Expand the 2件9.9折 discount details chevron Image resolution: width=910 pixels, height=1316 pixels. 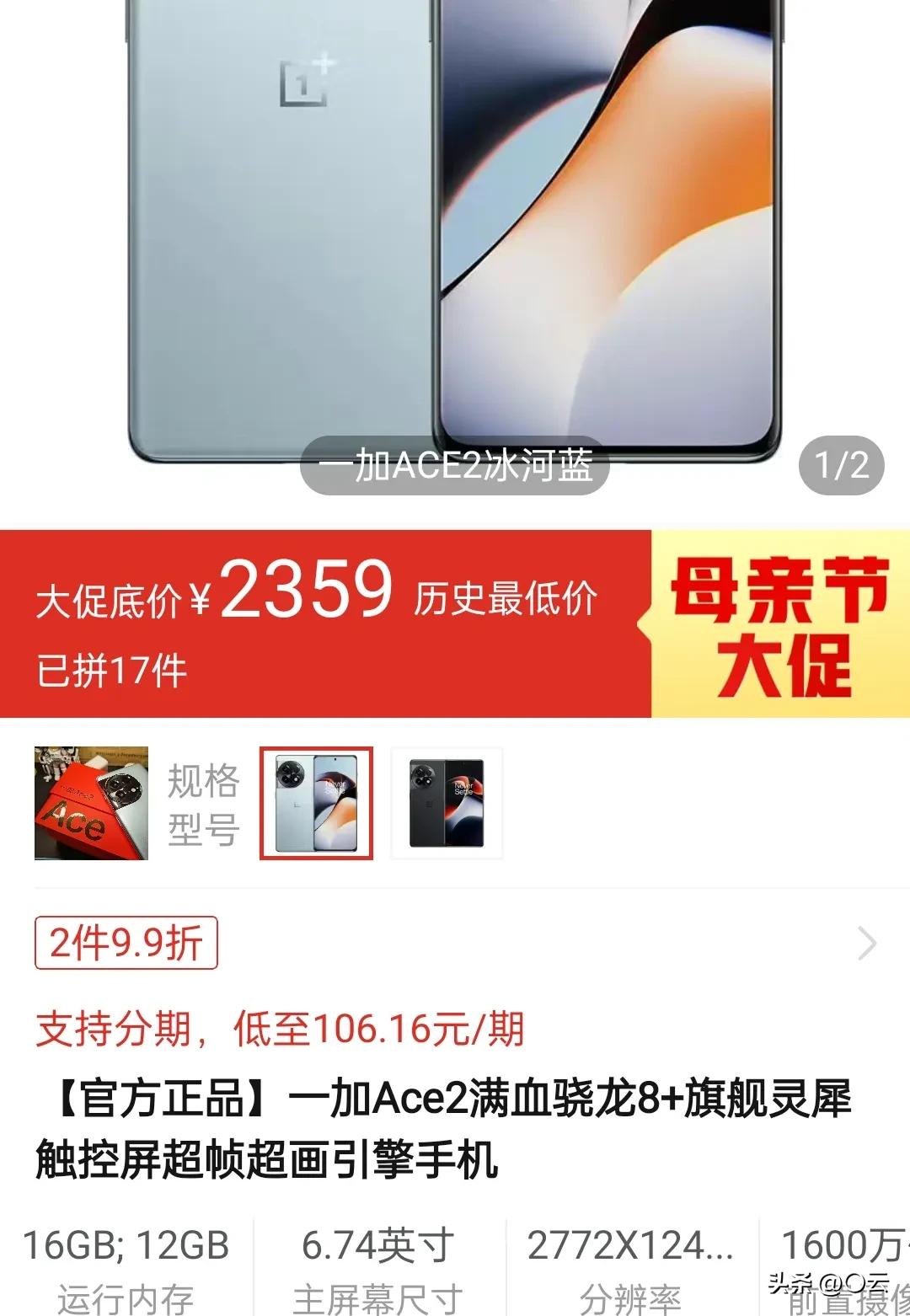pos(867,944)
